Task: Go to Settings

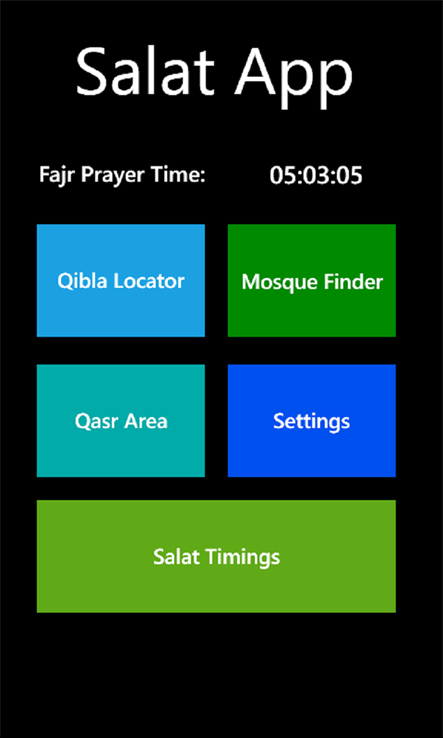Action: tap(312, 421)
